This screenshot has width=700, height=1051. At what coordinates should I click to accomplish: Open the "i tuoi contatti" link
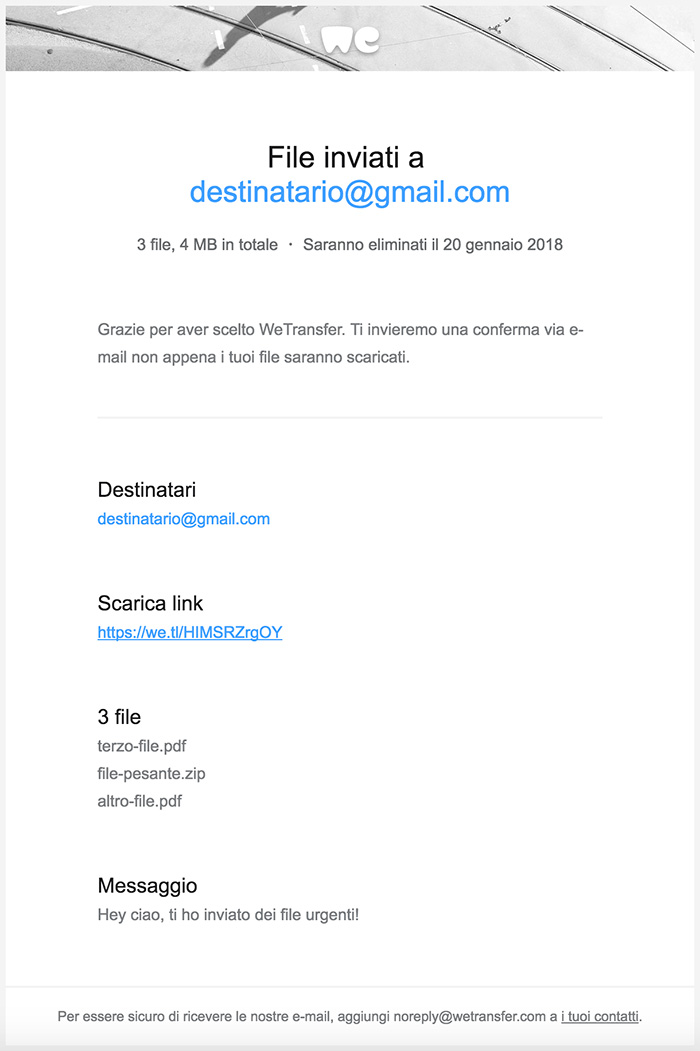click(x=599, y=1017)
